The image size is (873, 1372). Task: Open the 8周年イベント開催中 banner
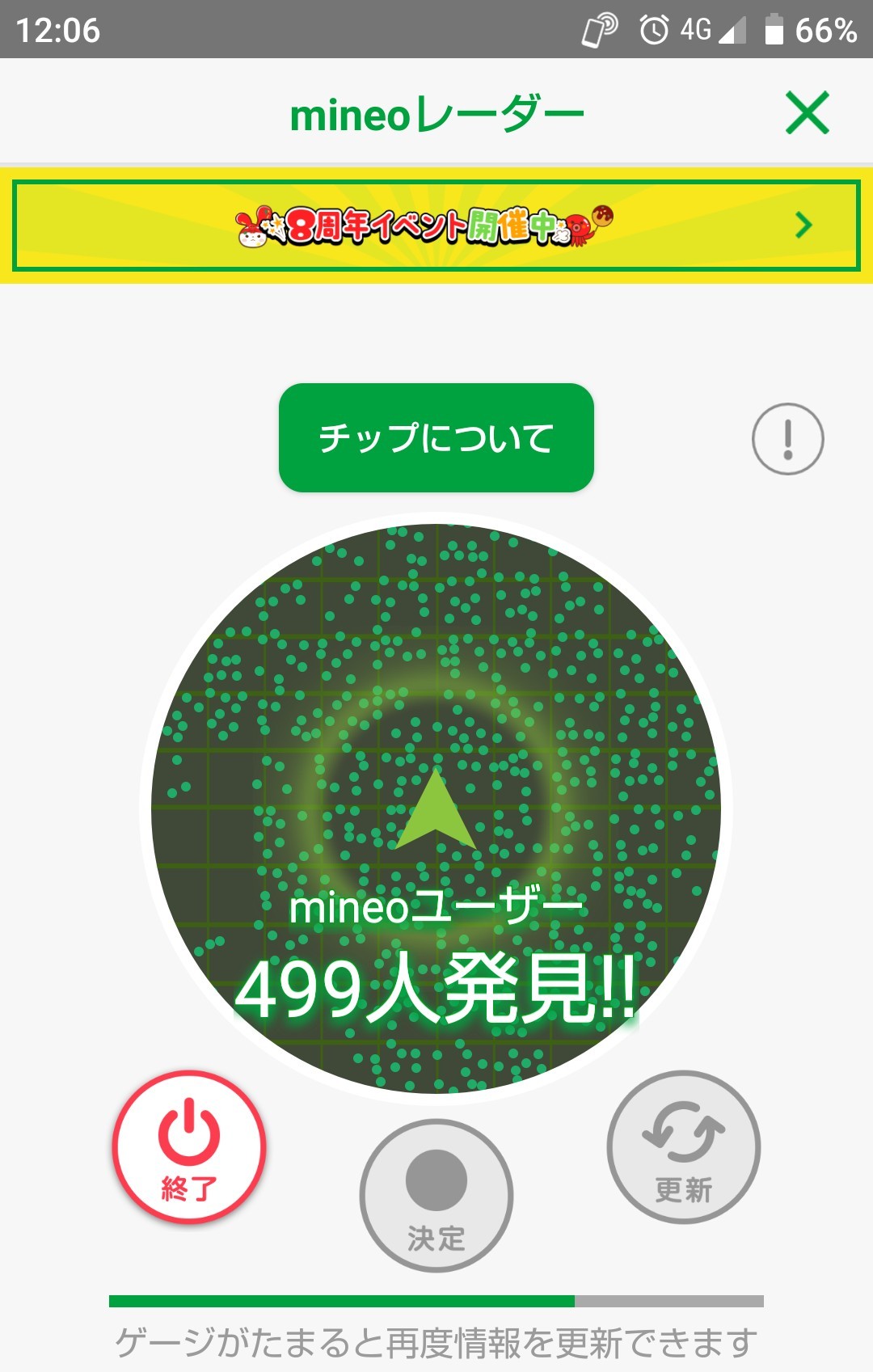pyautogui.click(x=436, y=226)
